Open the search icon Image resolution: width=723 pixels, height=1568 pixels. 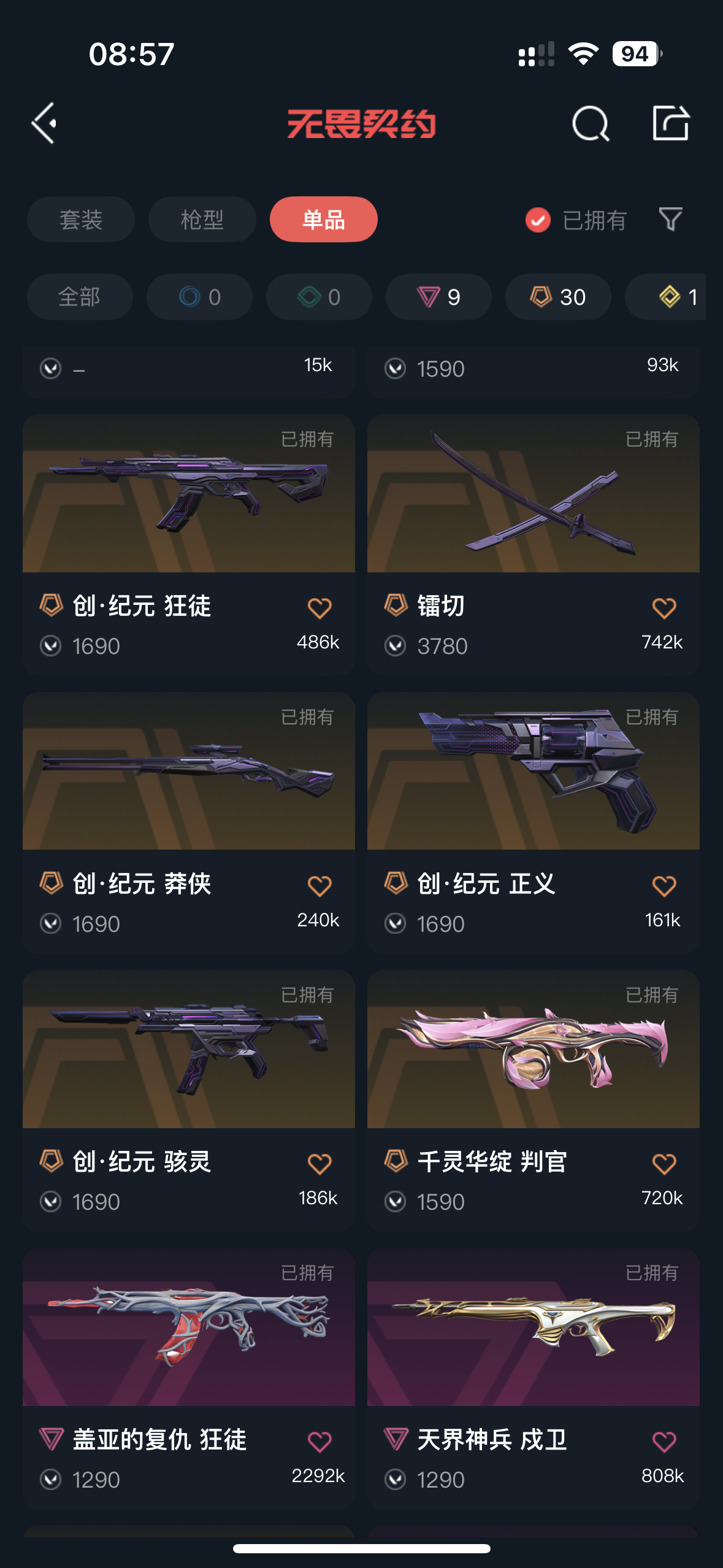590,123
